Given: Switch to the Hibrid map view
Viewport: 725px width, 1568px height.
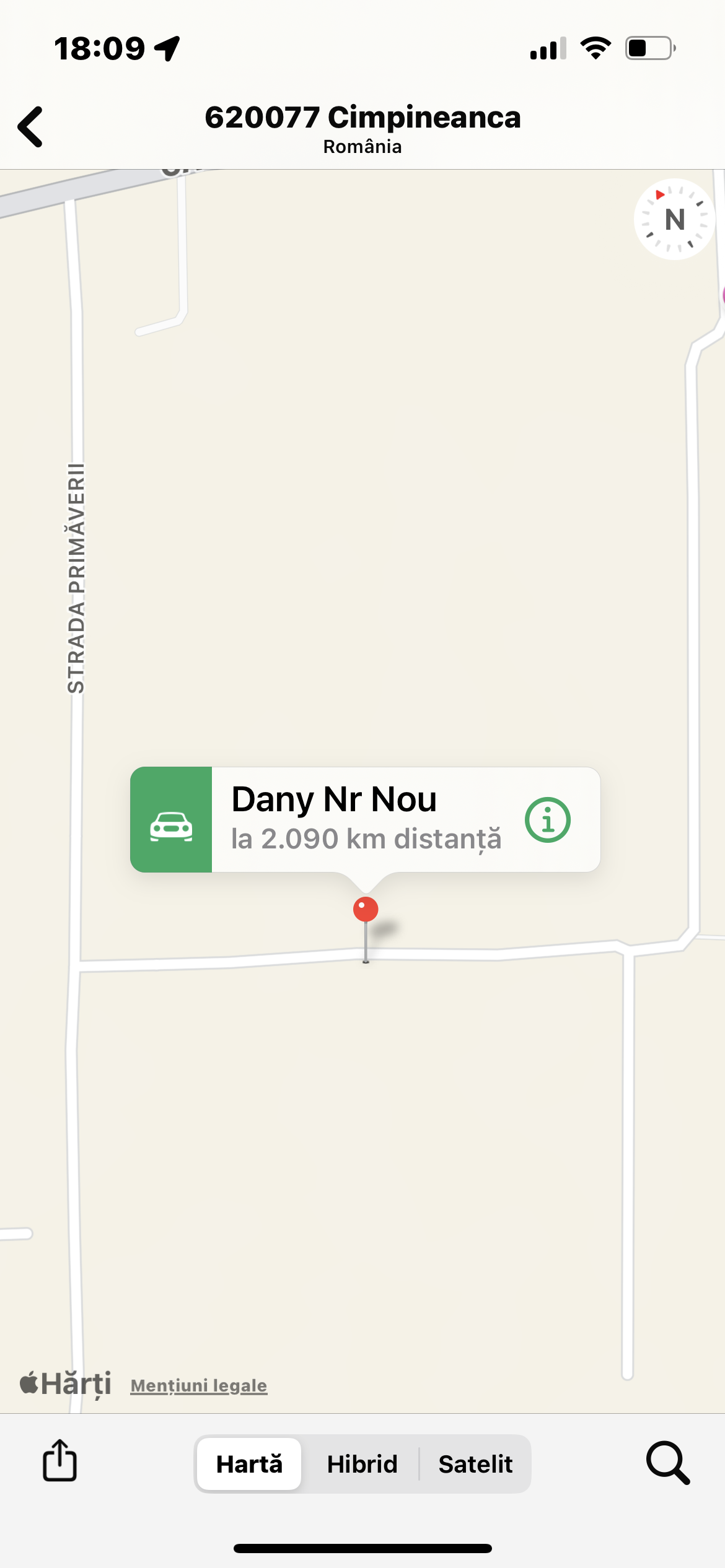Looking at the screenshot, I should (x=362, y=1464).
